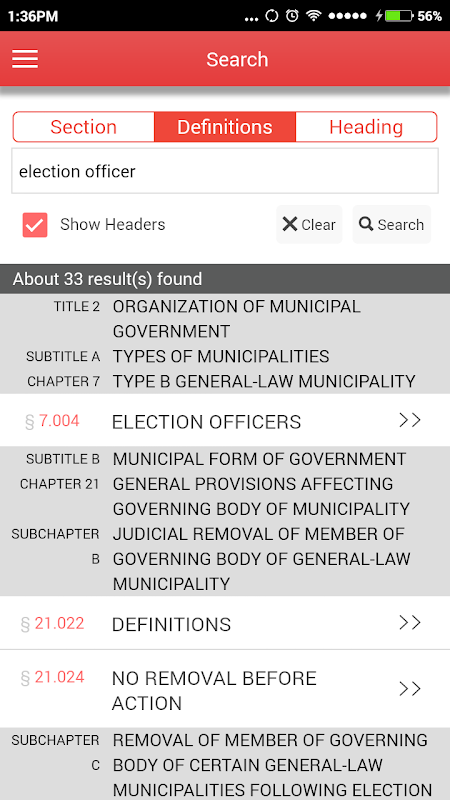Screen dimensions: 450x800
Task: Tap the search text field
Action: point(225,171)
